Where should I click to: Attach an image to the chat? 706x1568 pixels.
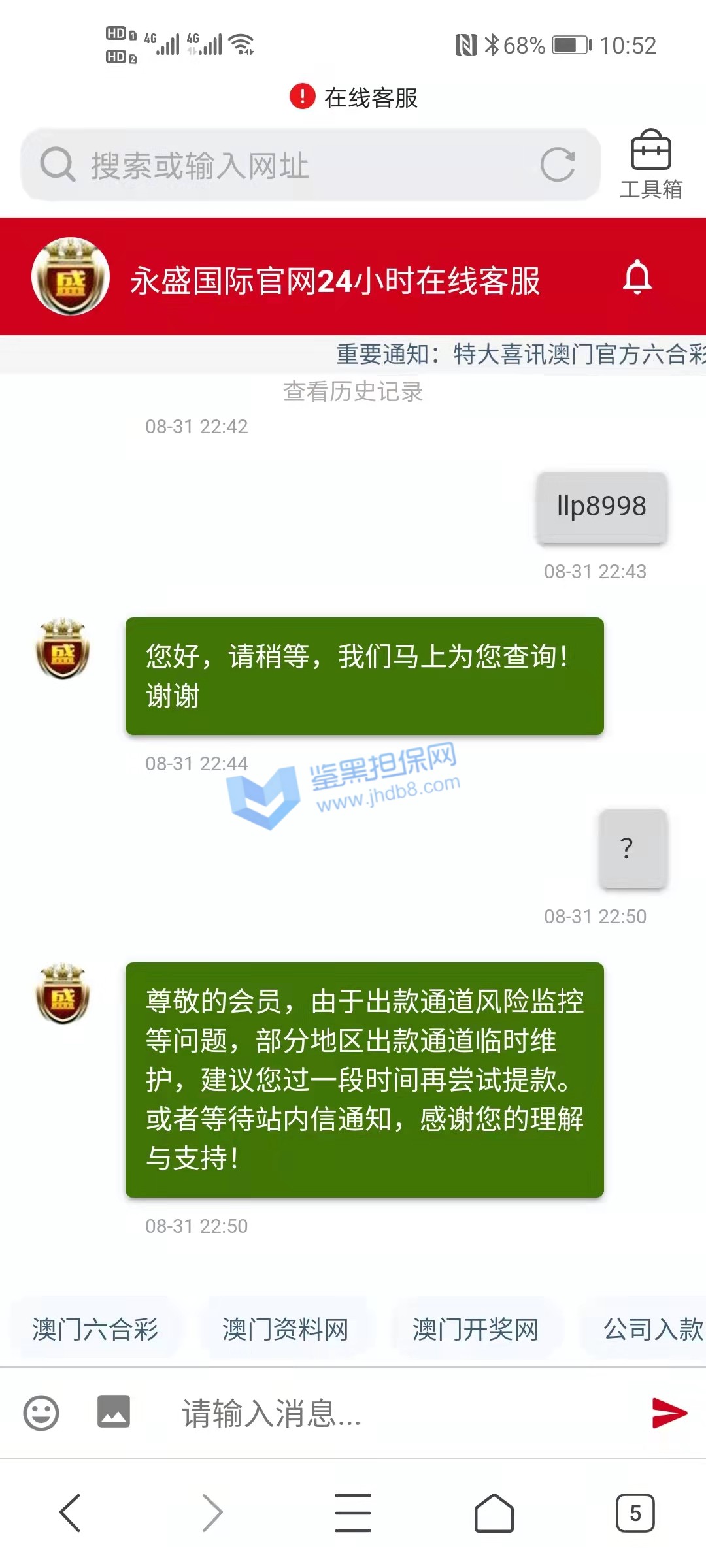(114, 1411)
